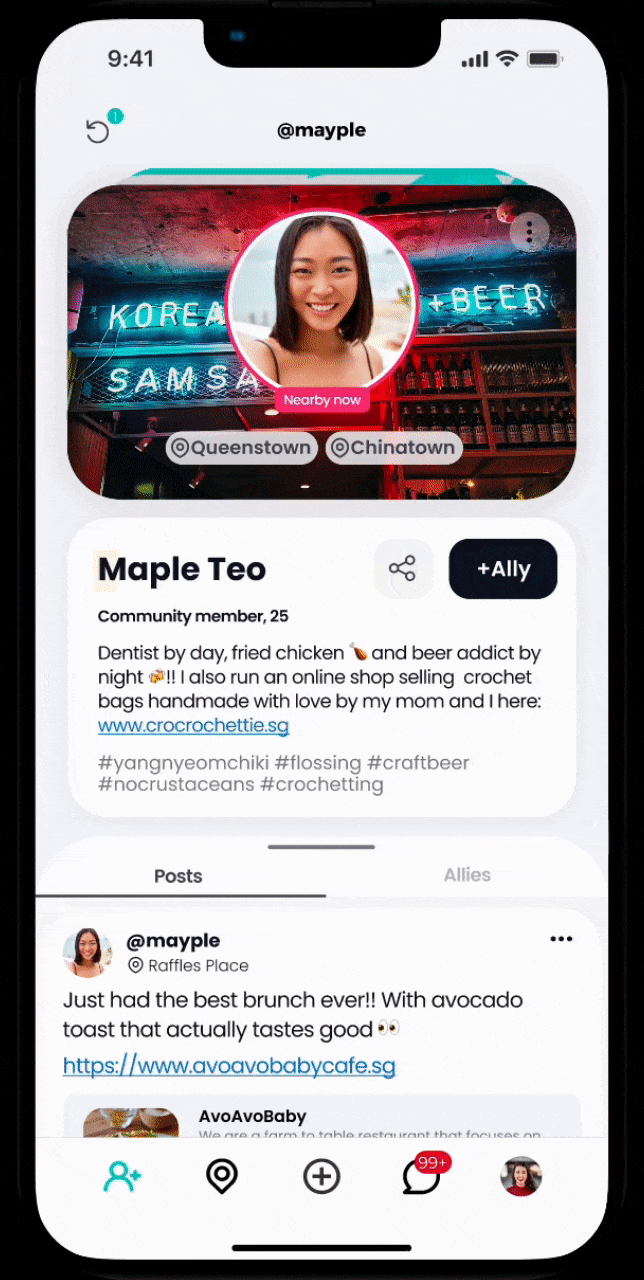Open the avoavobabycafe.sg link
Image resolution: width=644 pixels, height=1280 pixels.
[x=229, y=1066]
